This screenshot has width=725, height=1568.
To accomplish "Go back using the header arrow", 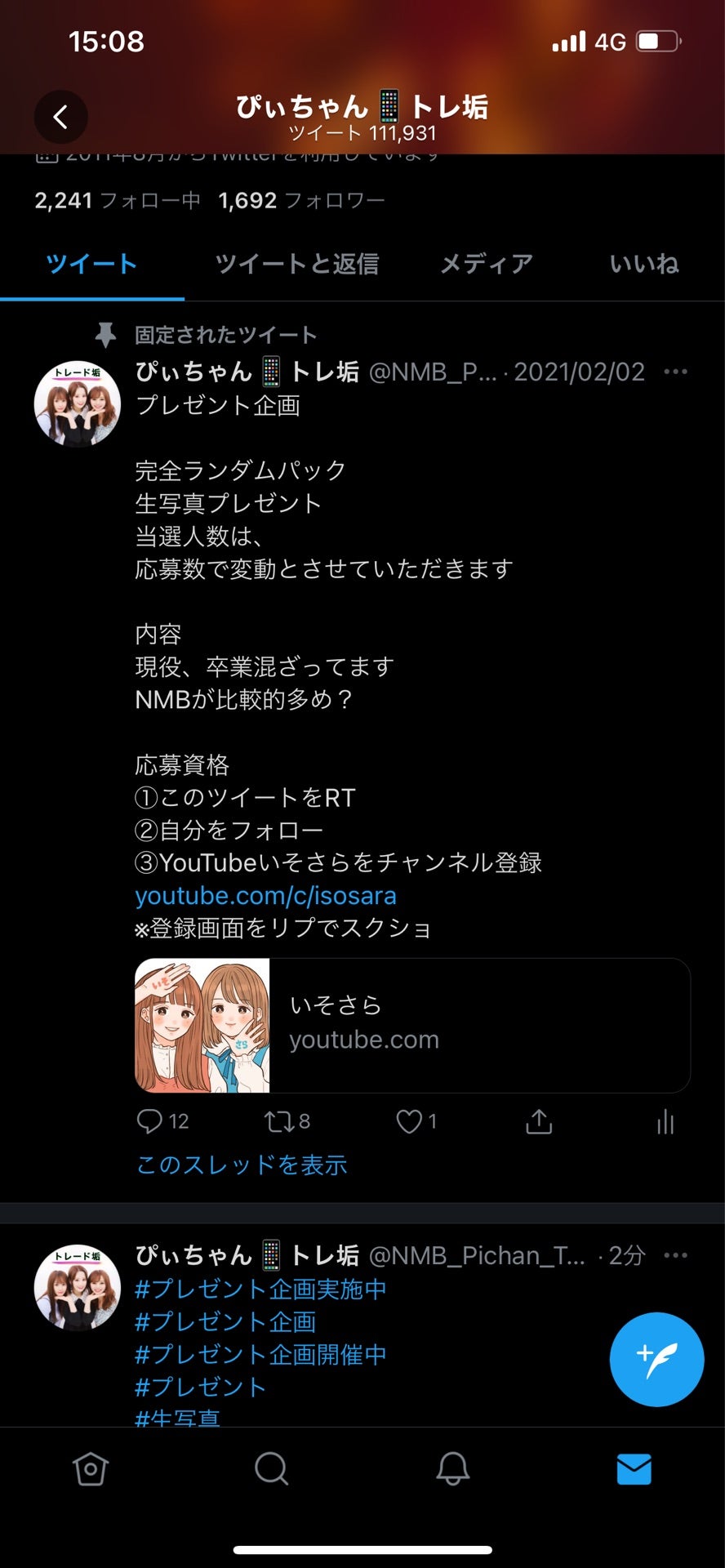I will click(x=60, y=118).
